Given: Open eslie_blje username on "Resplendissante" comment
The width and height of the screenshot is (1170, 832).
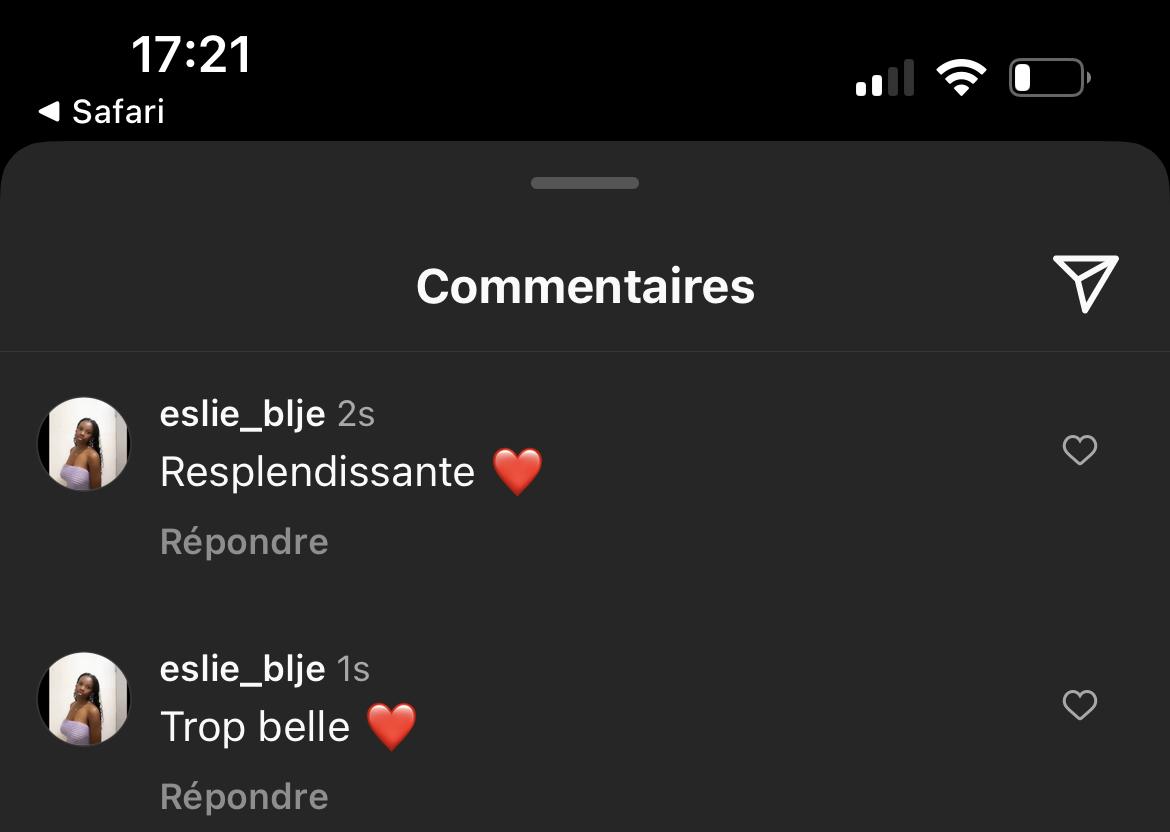Looking at the screenshot, I should pos(242,414).
